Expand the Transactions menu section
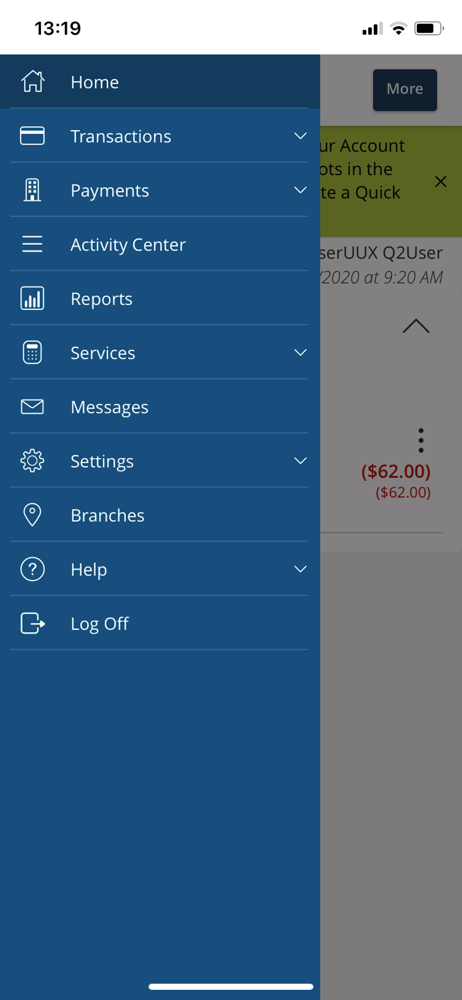Screen dimensions: 462x1000 (x=160, y=136)
